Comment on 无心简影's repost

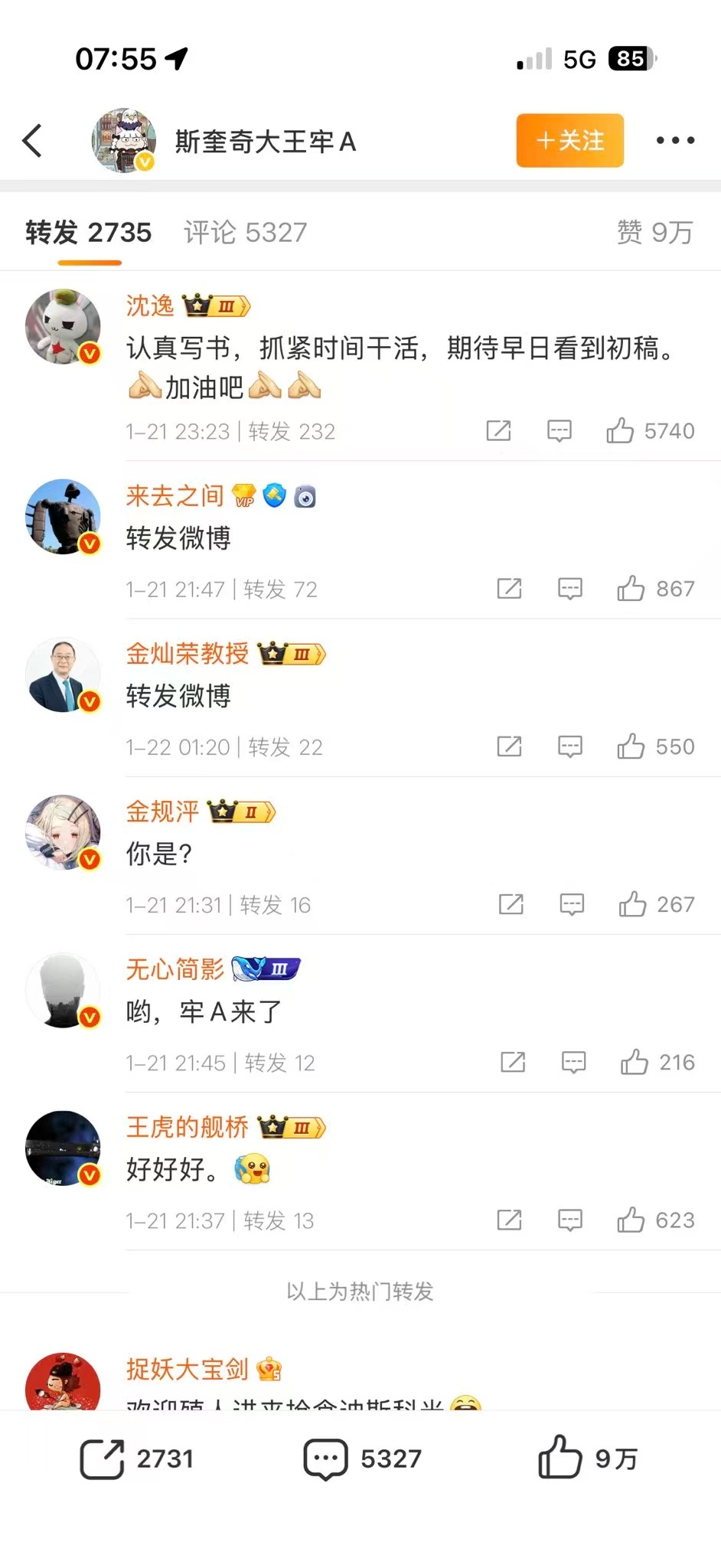573,1063
